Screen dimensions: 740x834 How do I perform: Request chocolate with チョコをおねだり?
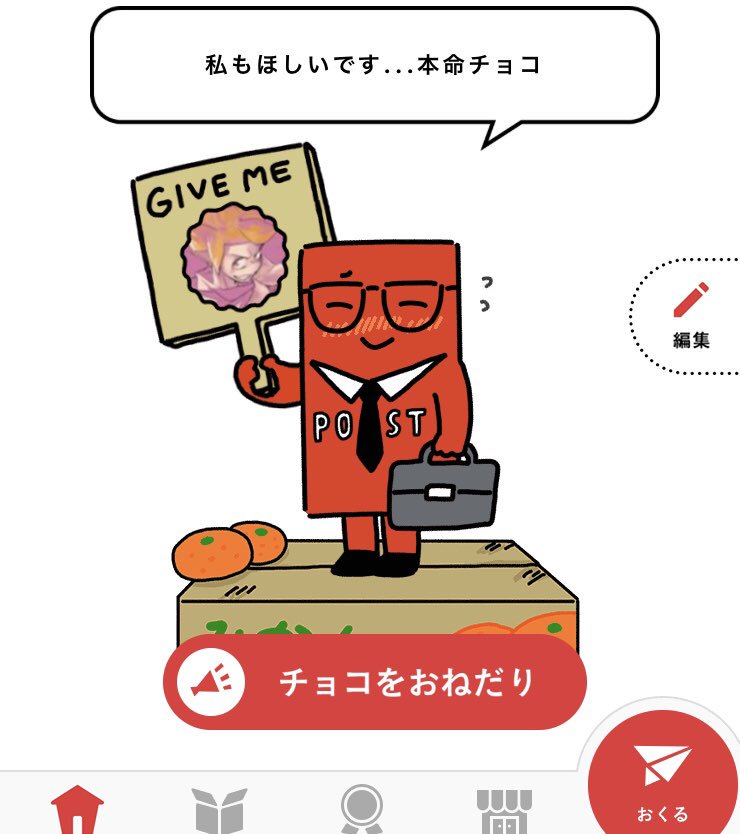(x=375, y=682)
